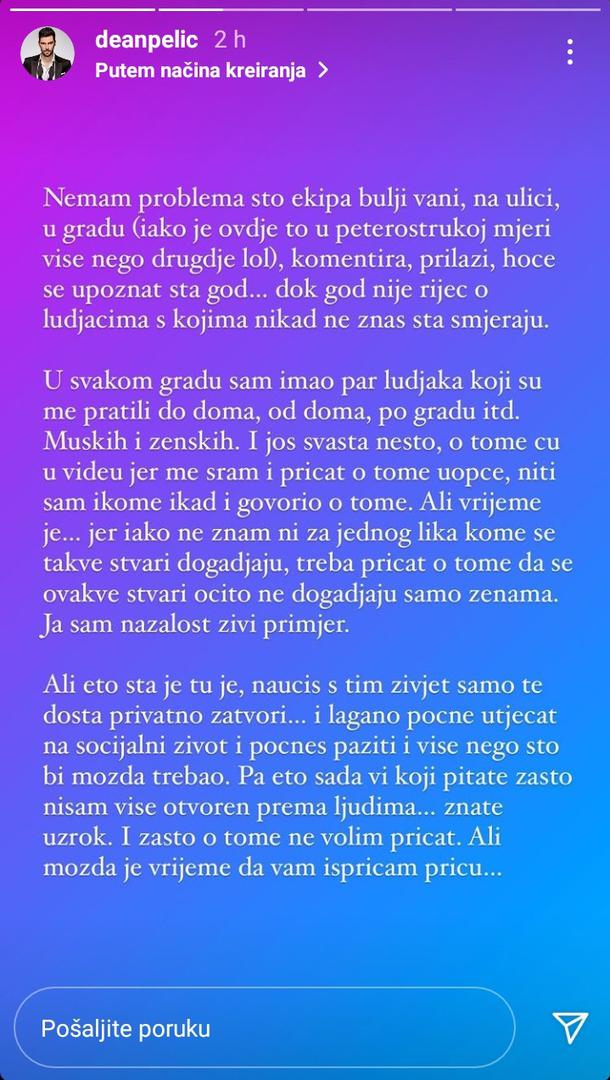Open deanpelic's profile picture
This screenshot has height=1080, width=610.
47,54
